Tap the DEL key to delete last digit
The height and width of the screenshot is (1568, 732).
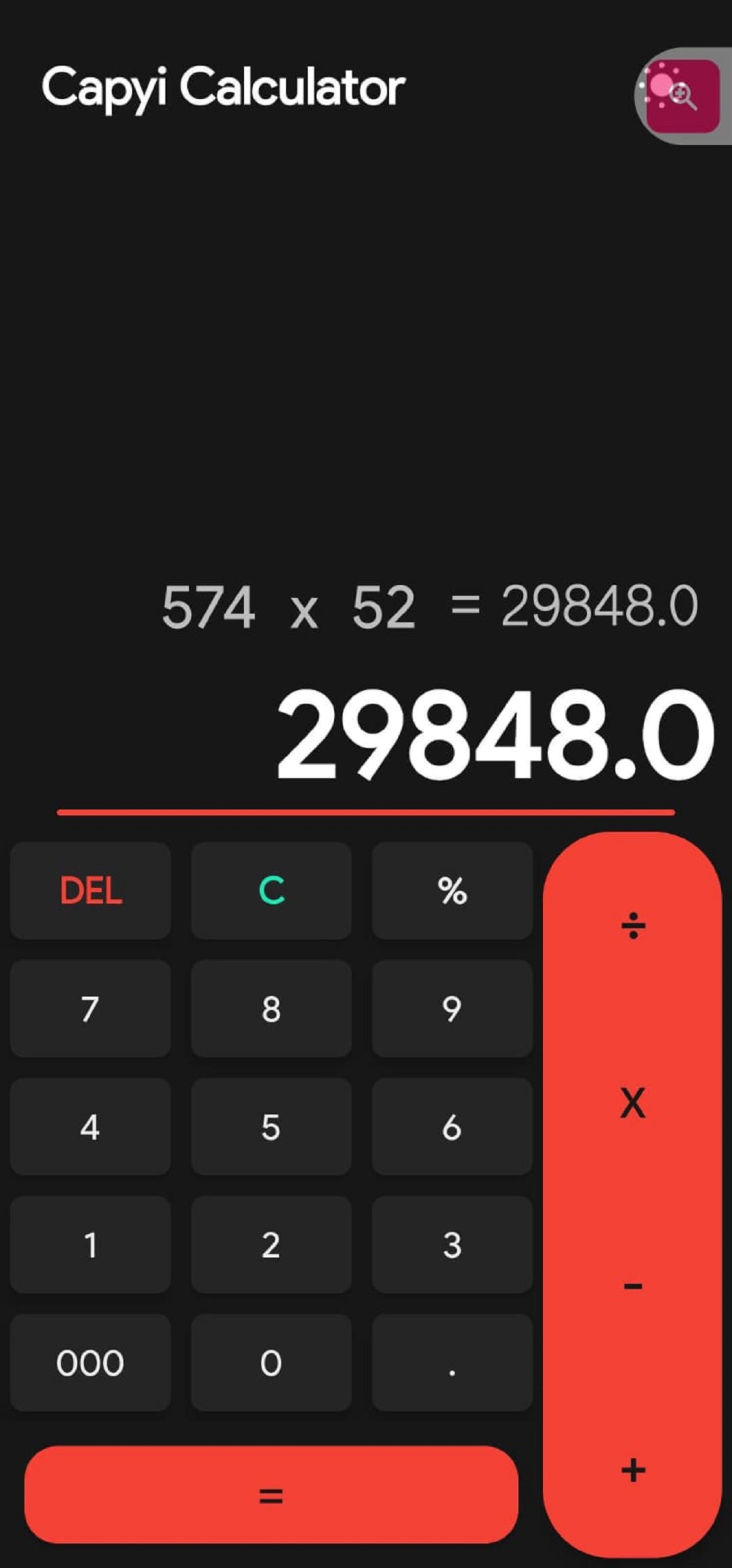[x=90, y=890]
